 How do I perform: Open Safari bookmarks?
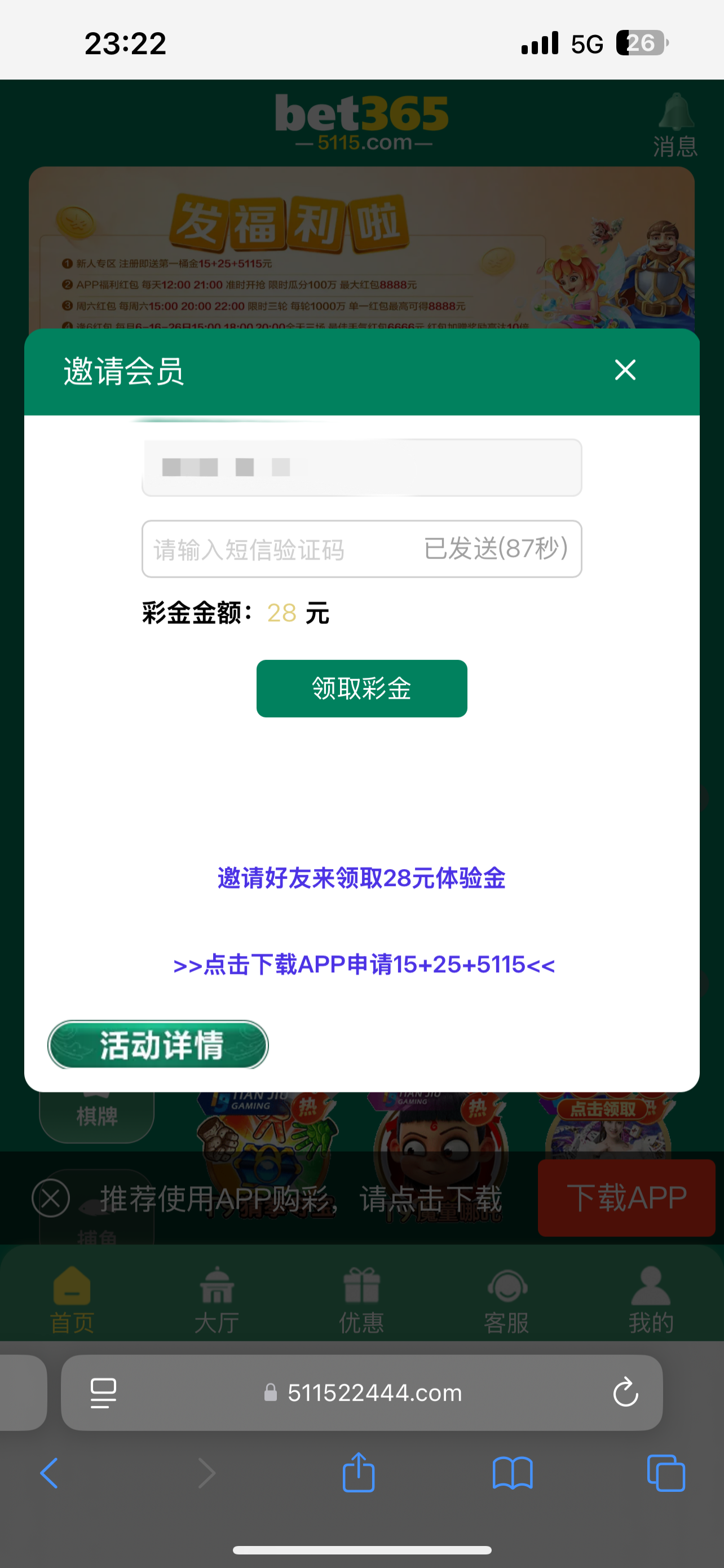(513, 1473)
